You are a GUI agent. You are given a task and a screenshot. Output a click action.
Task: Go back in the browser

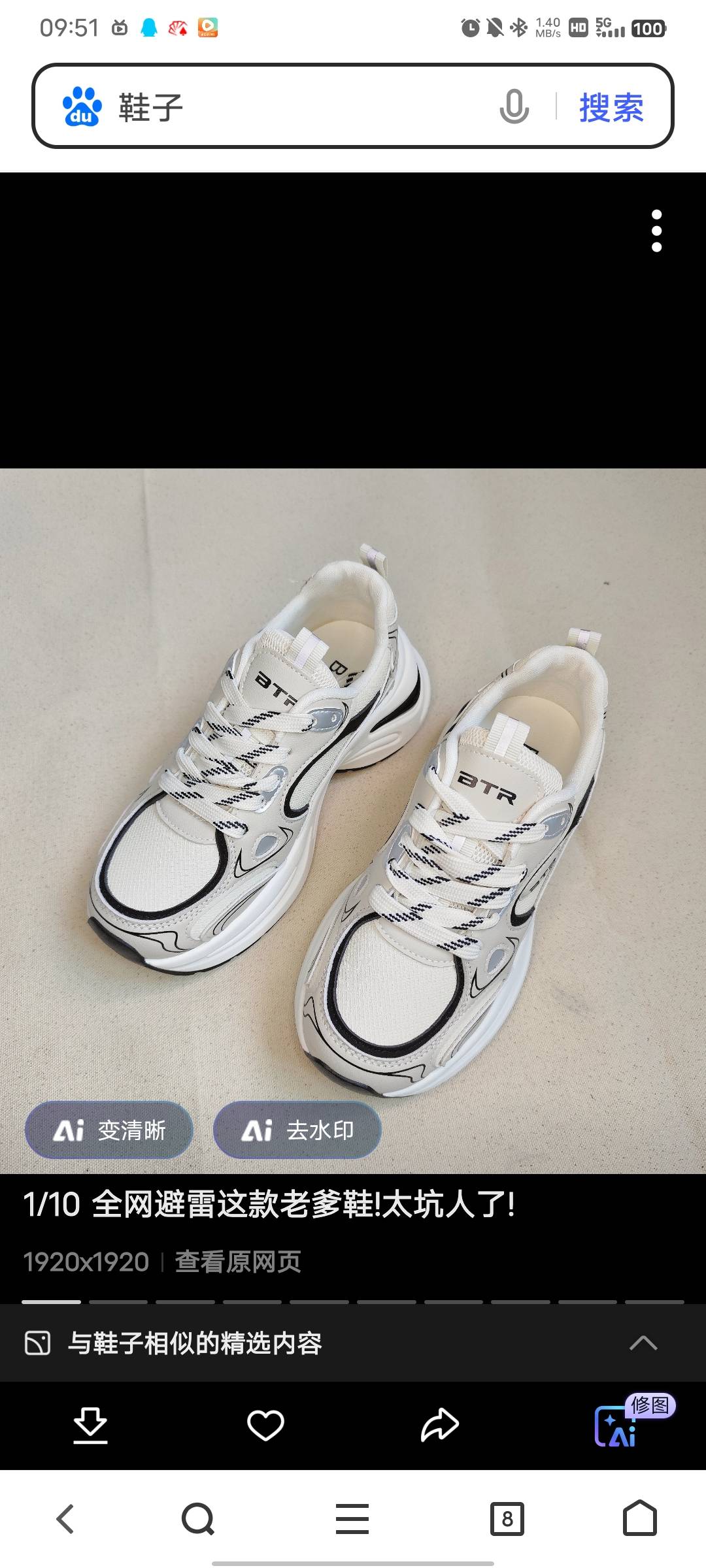pyautogui.click(x=65, y=1518)
